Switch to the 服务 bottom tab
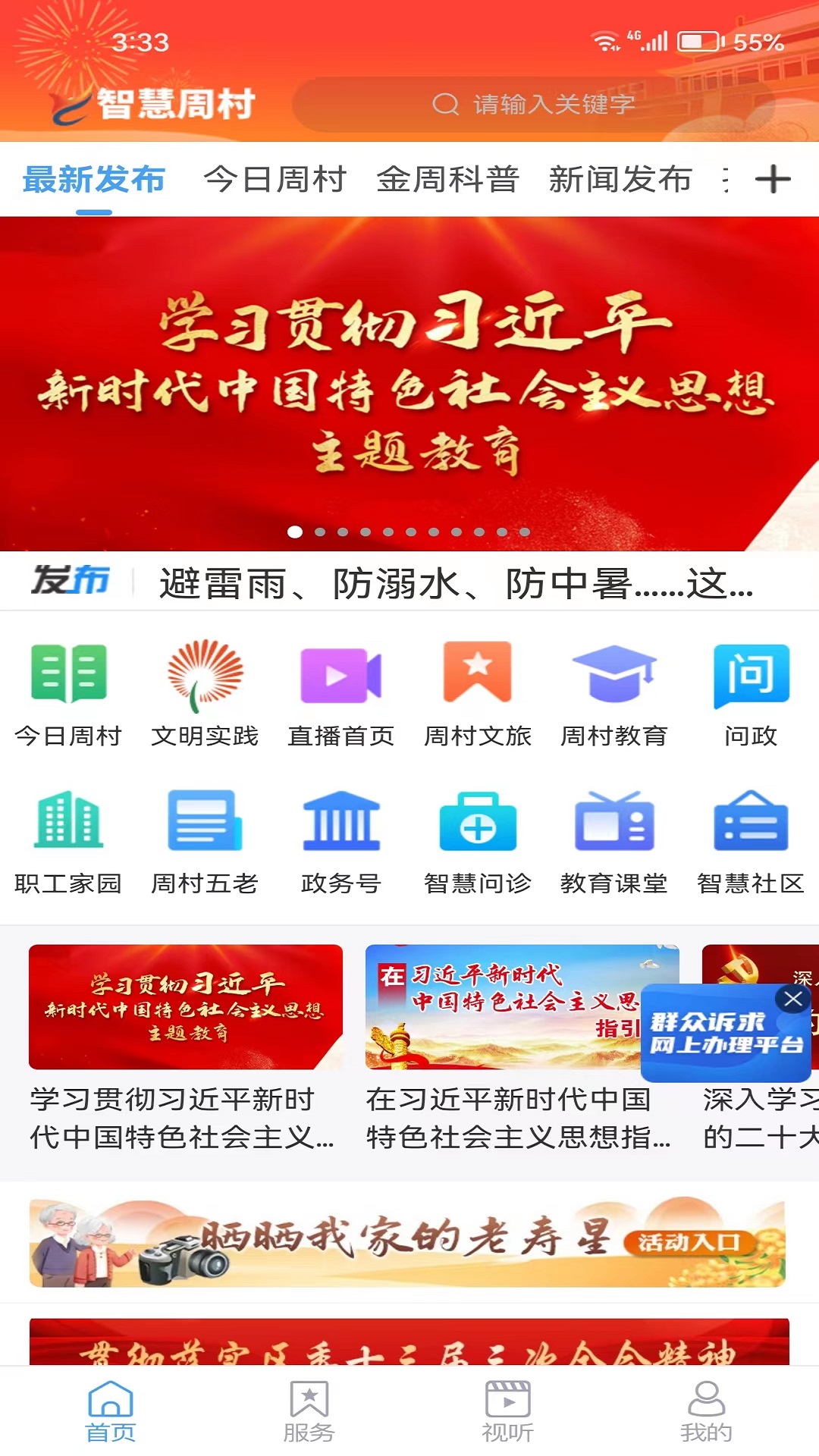 coord(309,1410)
